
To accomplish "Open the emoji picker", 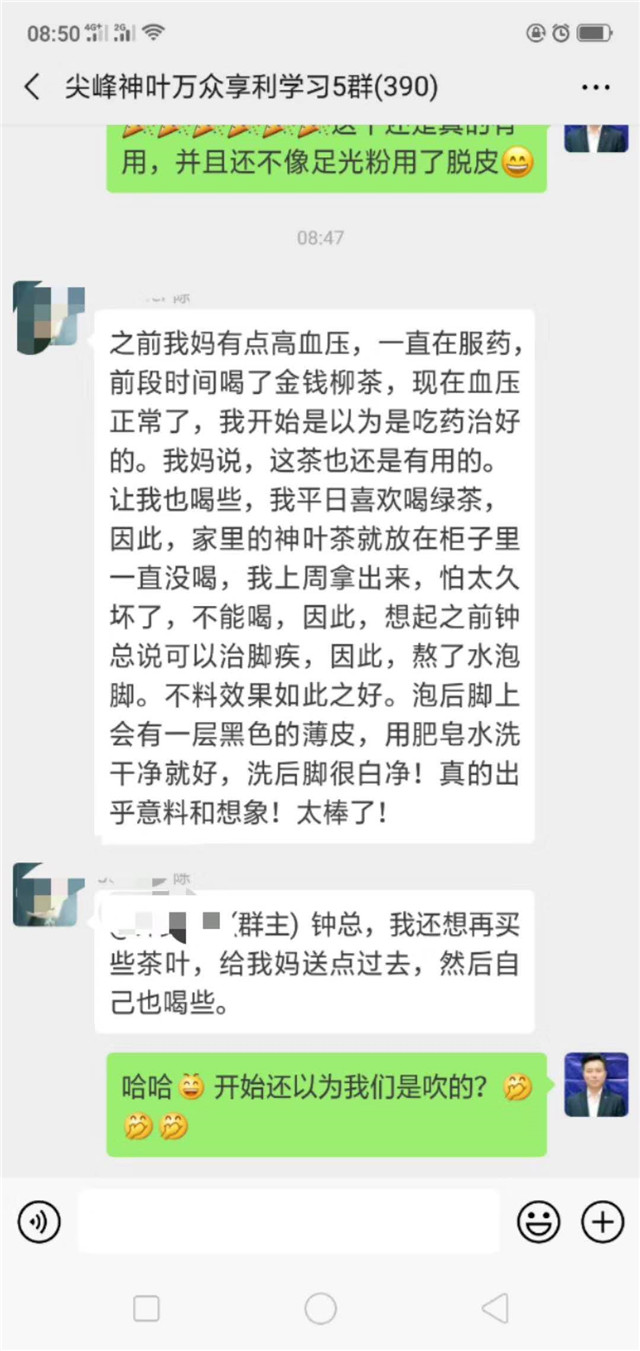I will tap(538, 1222).
